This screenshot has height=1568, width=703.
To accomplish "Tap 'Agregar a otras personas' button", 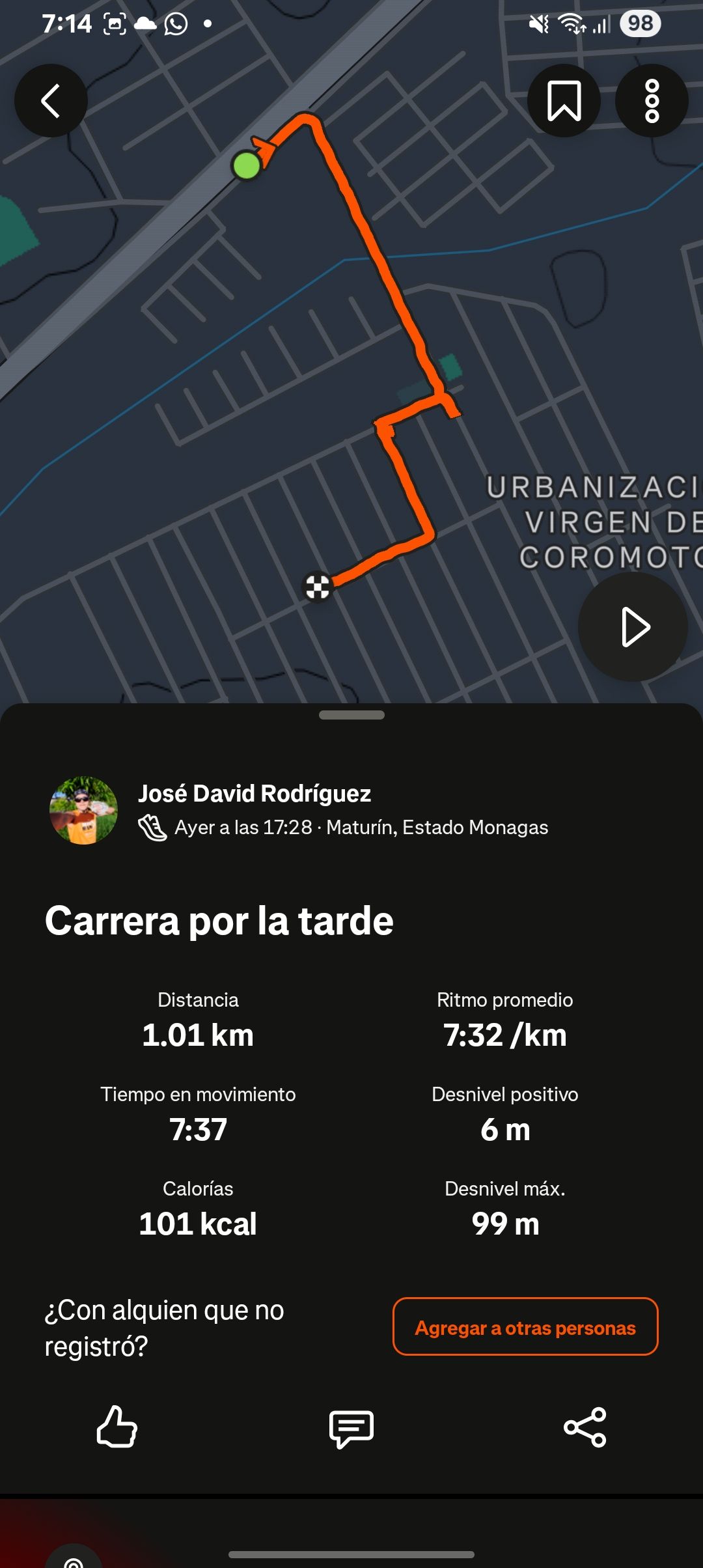I will point(525,1327).
